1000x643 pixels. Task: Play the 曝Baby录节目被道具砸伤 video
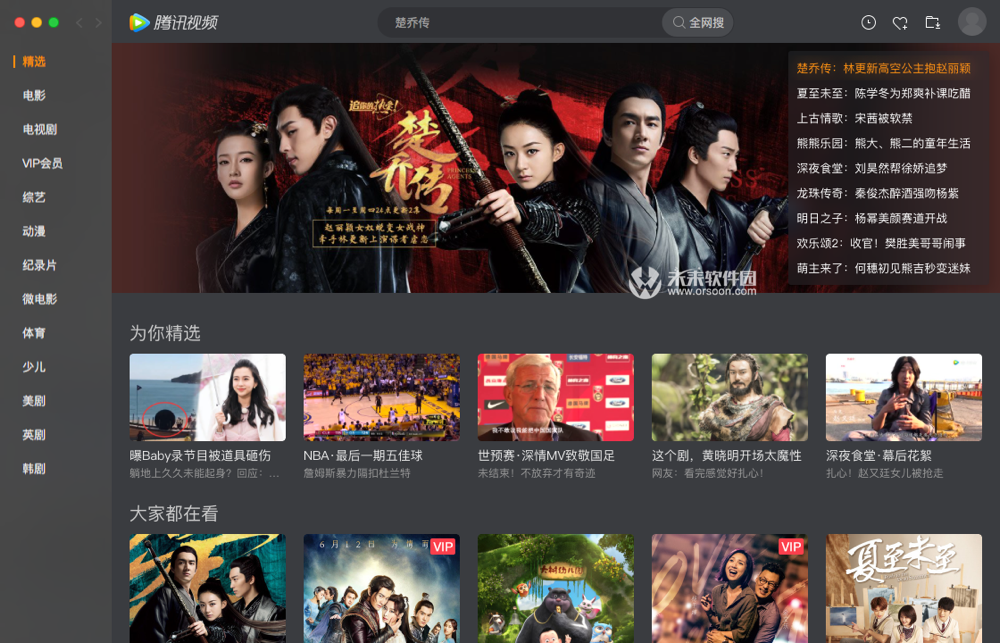click(207, 397)
